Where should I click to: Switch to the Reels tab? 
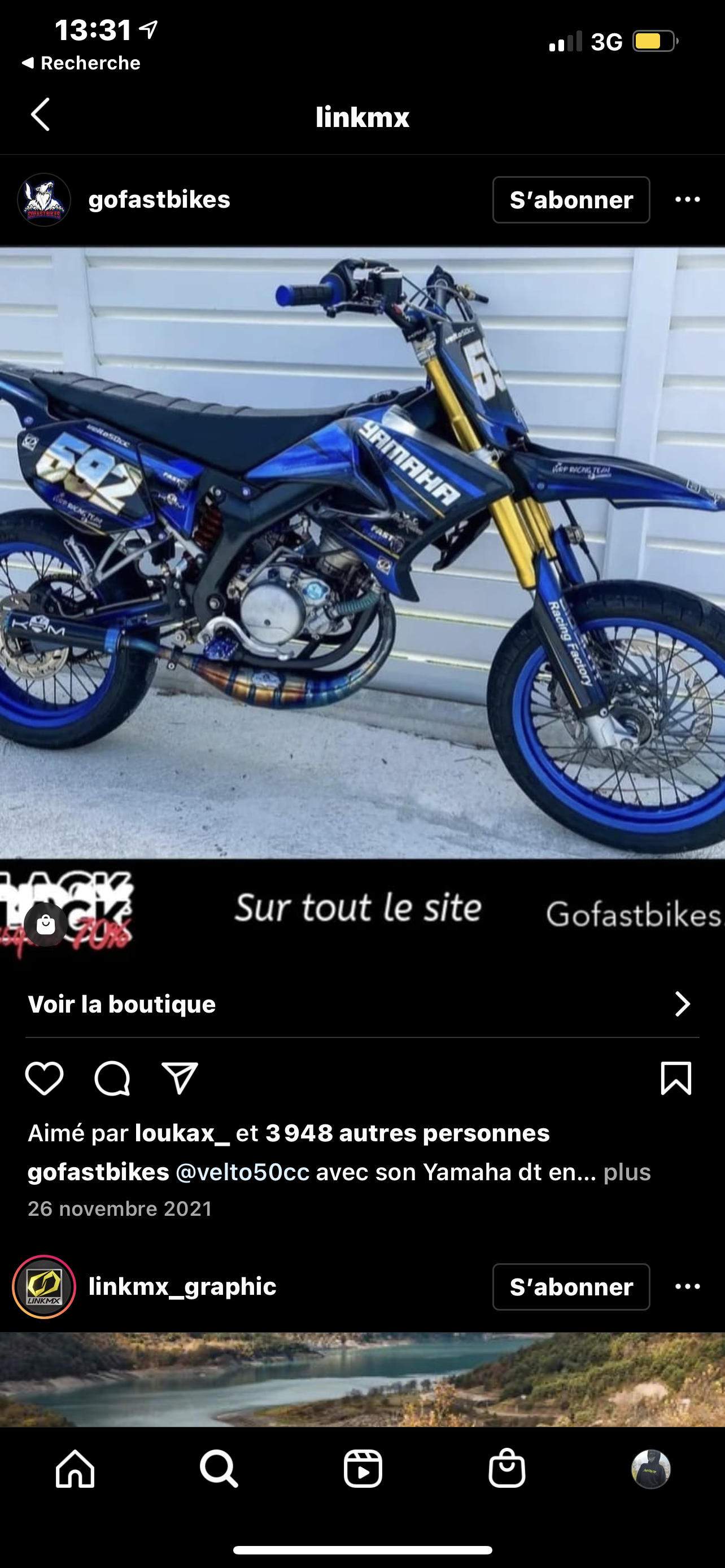(x=363, y=1469)
